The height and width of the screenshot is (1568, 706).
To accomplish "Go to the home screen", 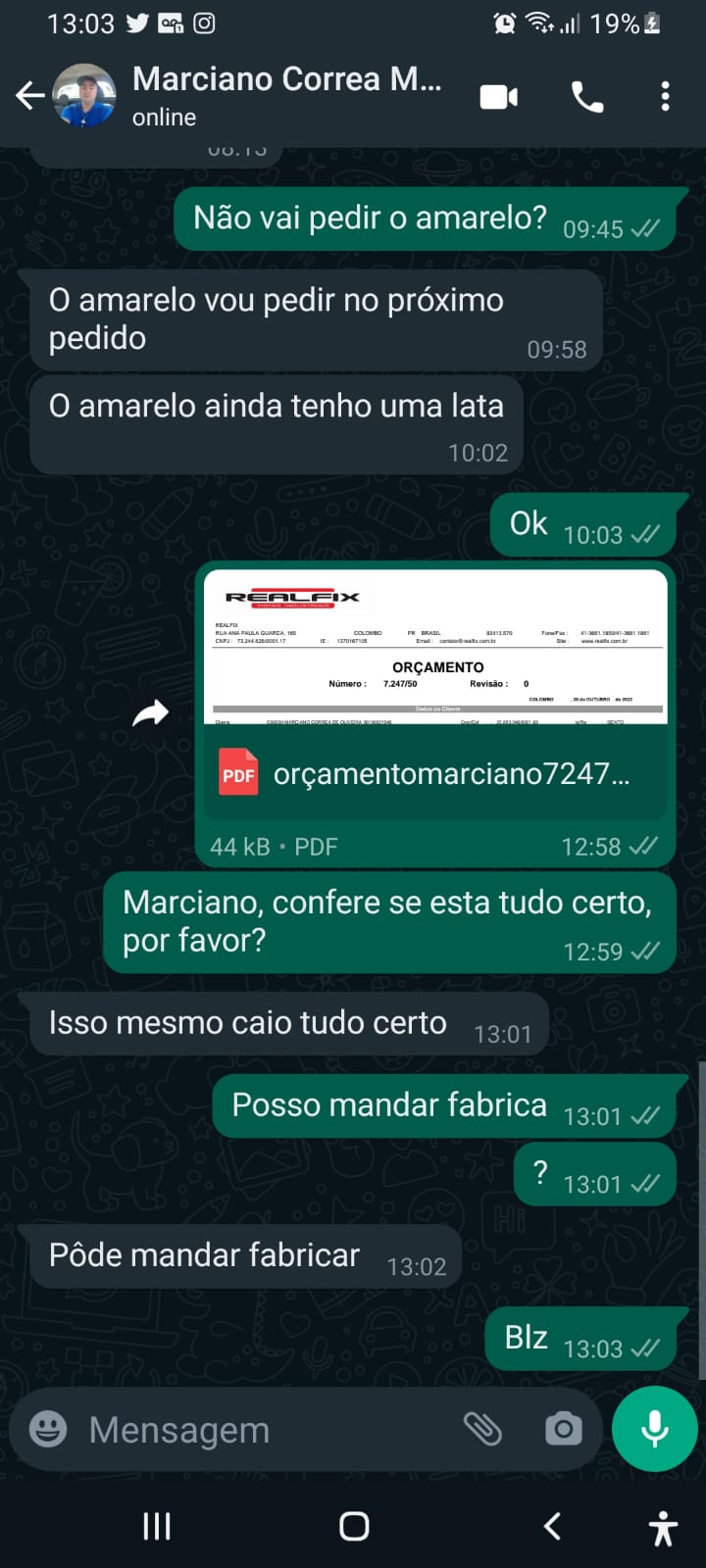I will click(353, 1526).
